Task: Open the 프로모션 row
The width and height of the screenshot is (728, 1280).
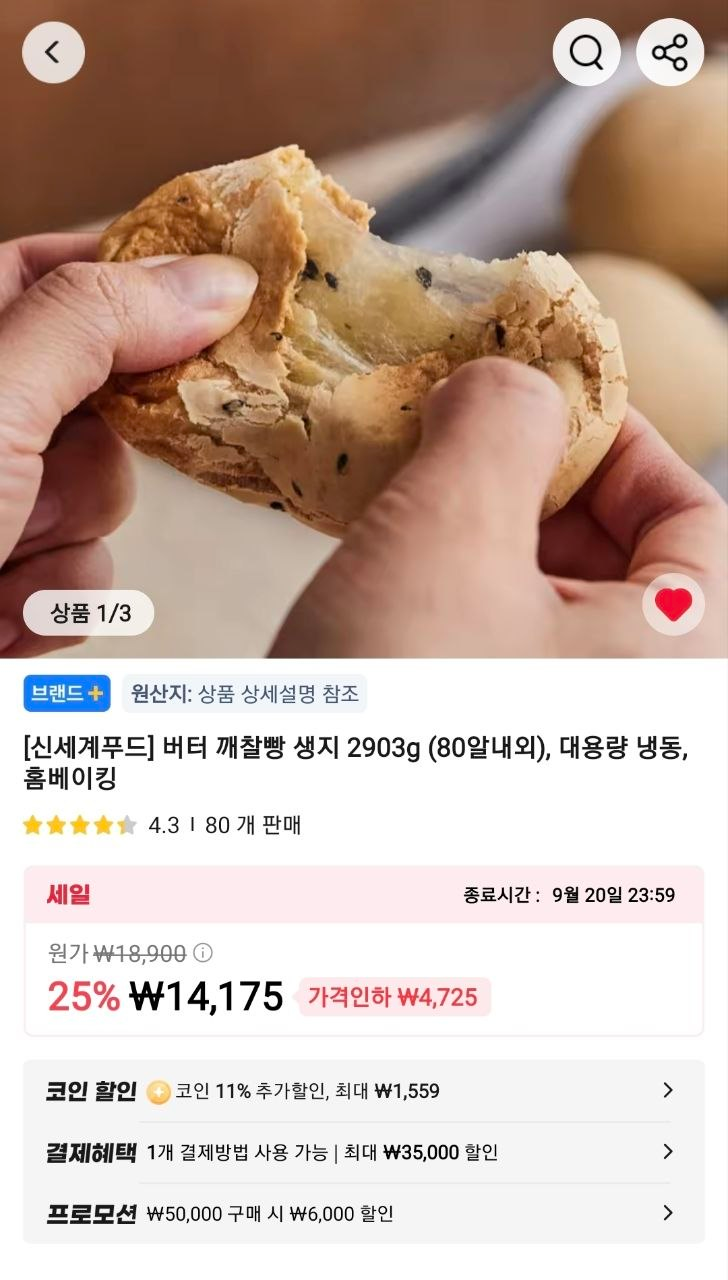Action: point(363,1213)
